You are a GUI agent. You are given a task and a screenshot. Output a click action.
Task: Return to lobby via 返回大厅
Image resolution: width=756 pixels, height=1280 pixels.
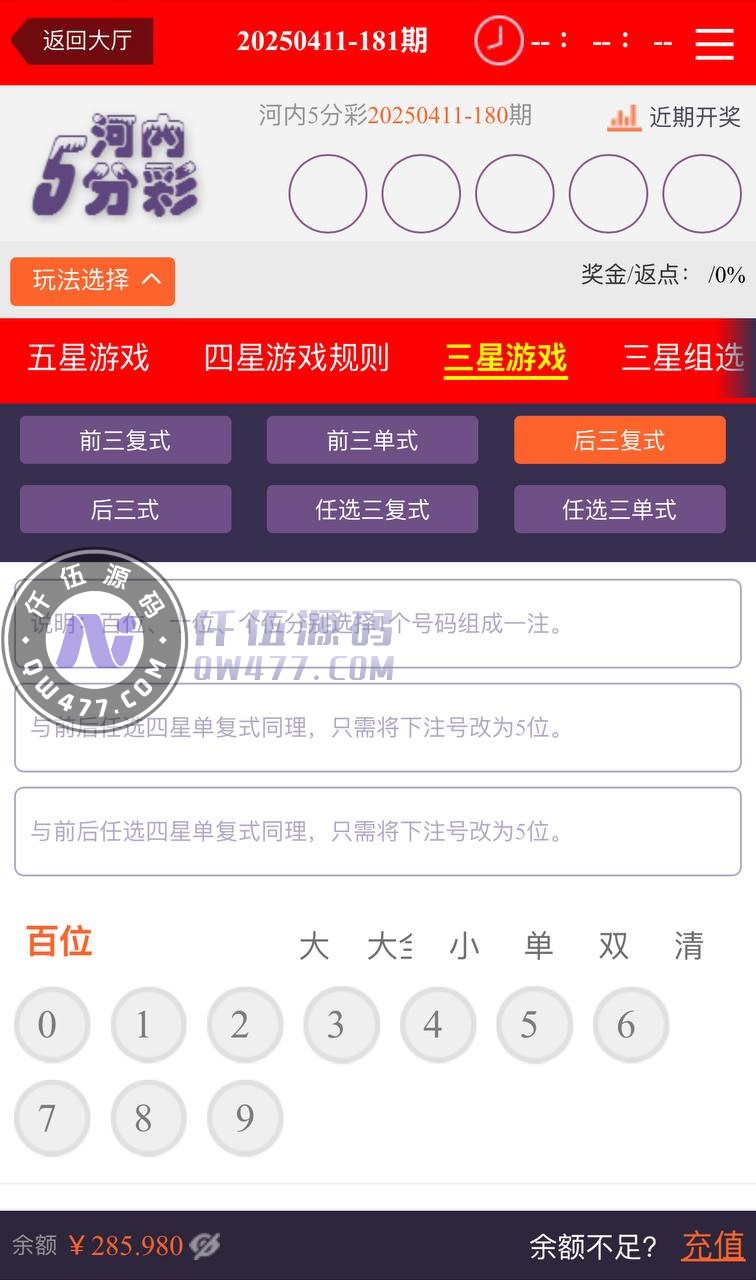click(84, 42)
